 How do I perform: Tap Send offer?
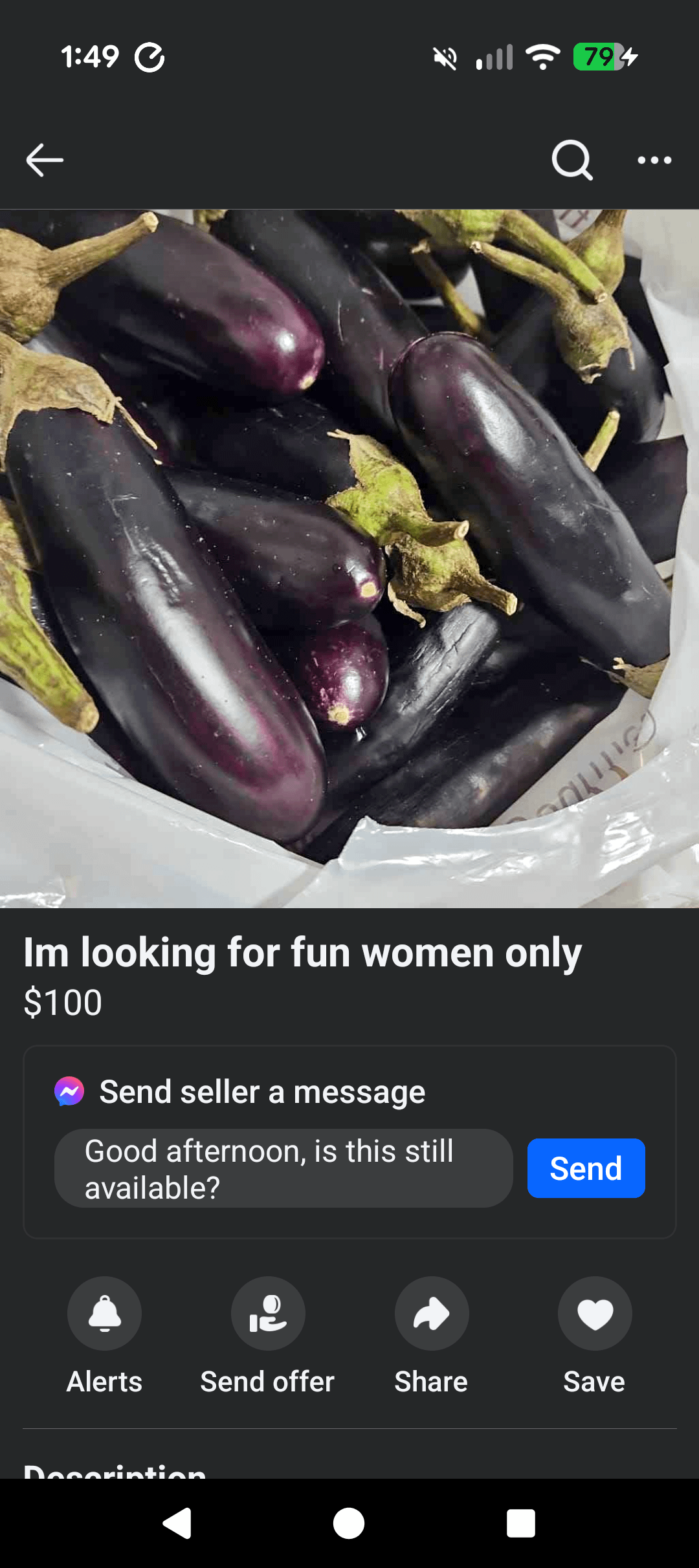click(x=268, y=1313)
